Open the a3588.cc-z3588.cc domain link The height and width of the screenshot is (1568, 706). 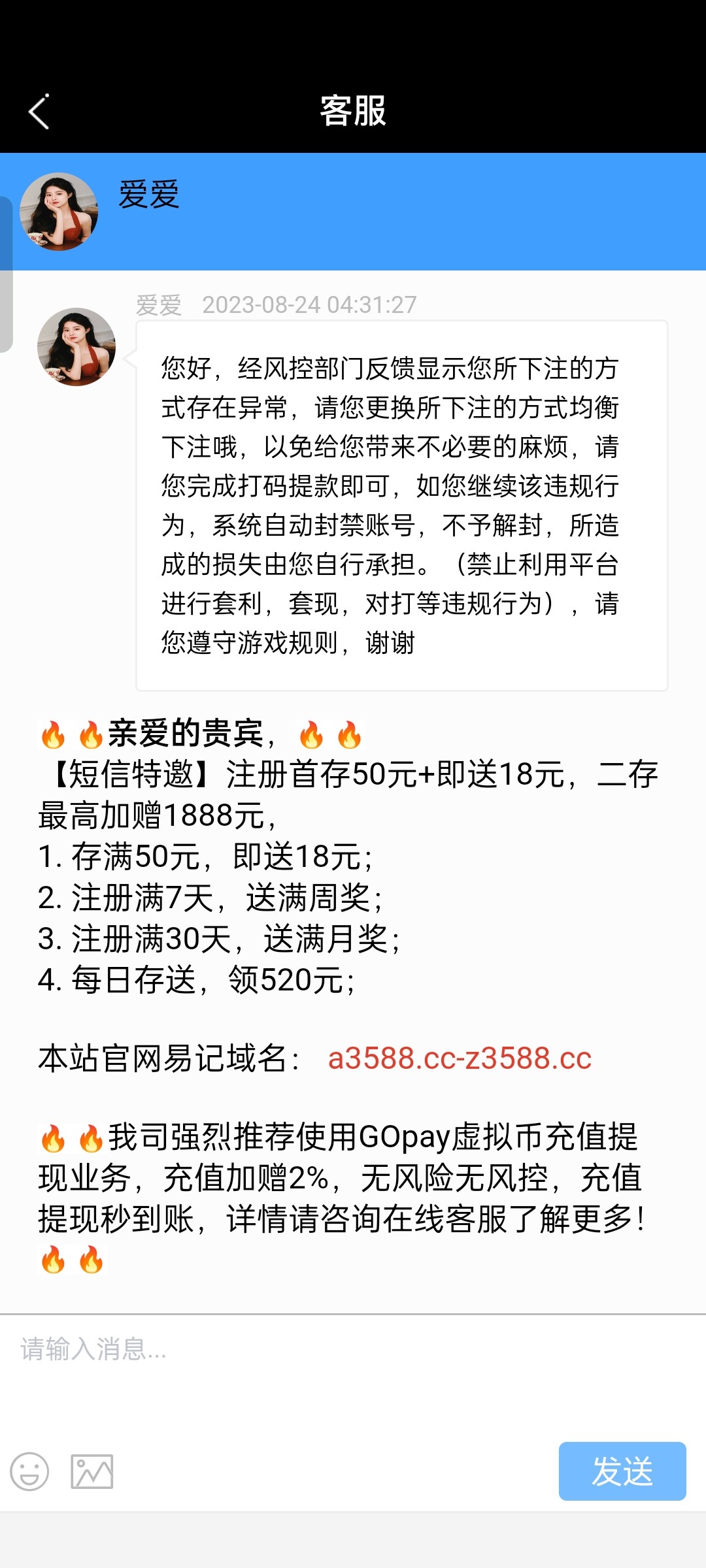460,1058
